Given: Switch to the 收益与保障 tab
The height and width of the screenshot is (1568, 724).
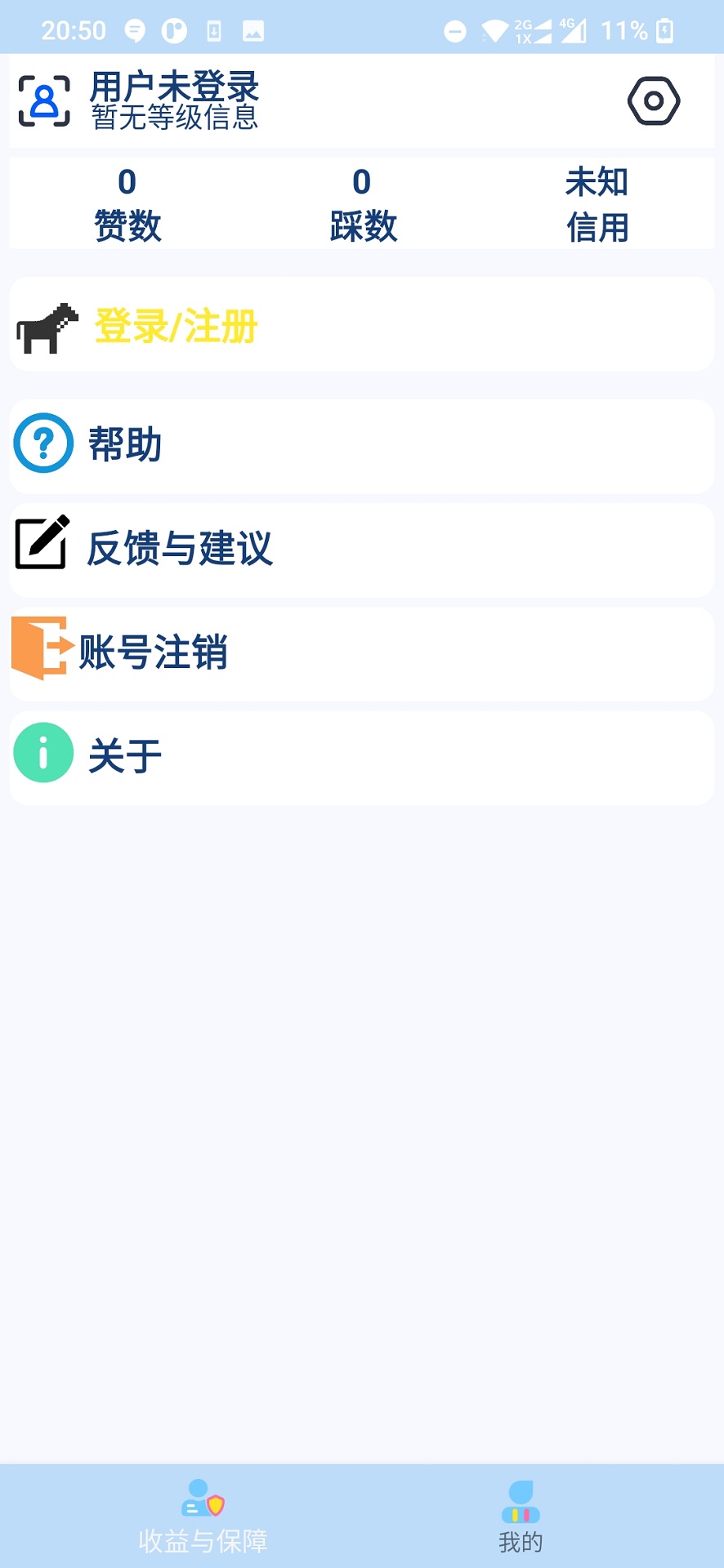Looking at the screenshot, I should [x=203, y=1517].
